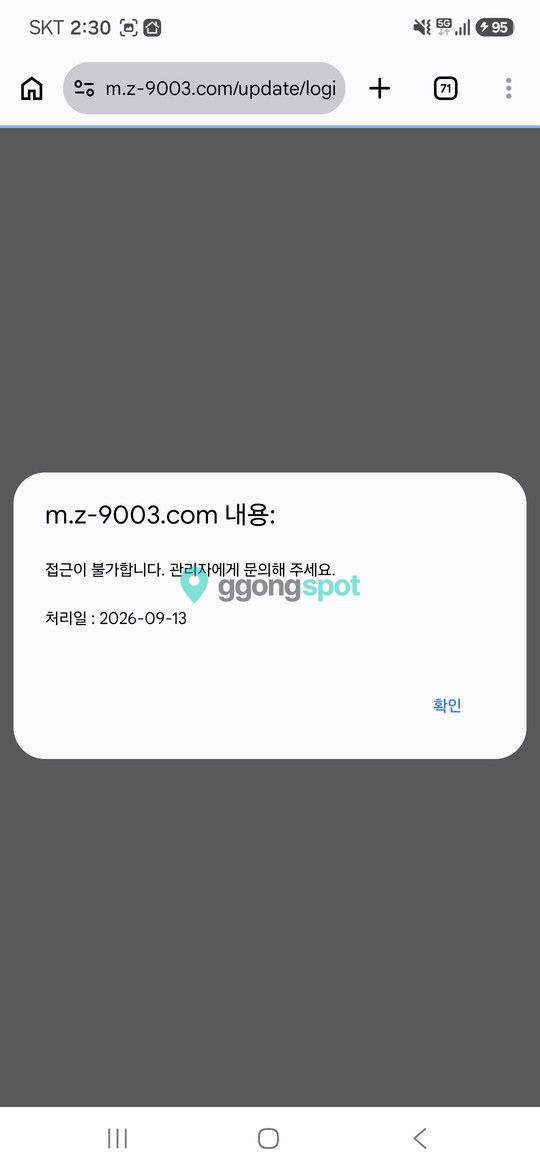Open the browser home page icon
The width and height of the screenshot is (540, 1170).
[x=31, y=89]
